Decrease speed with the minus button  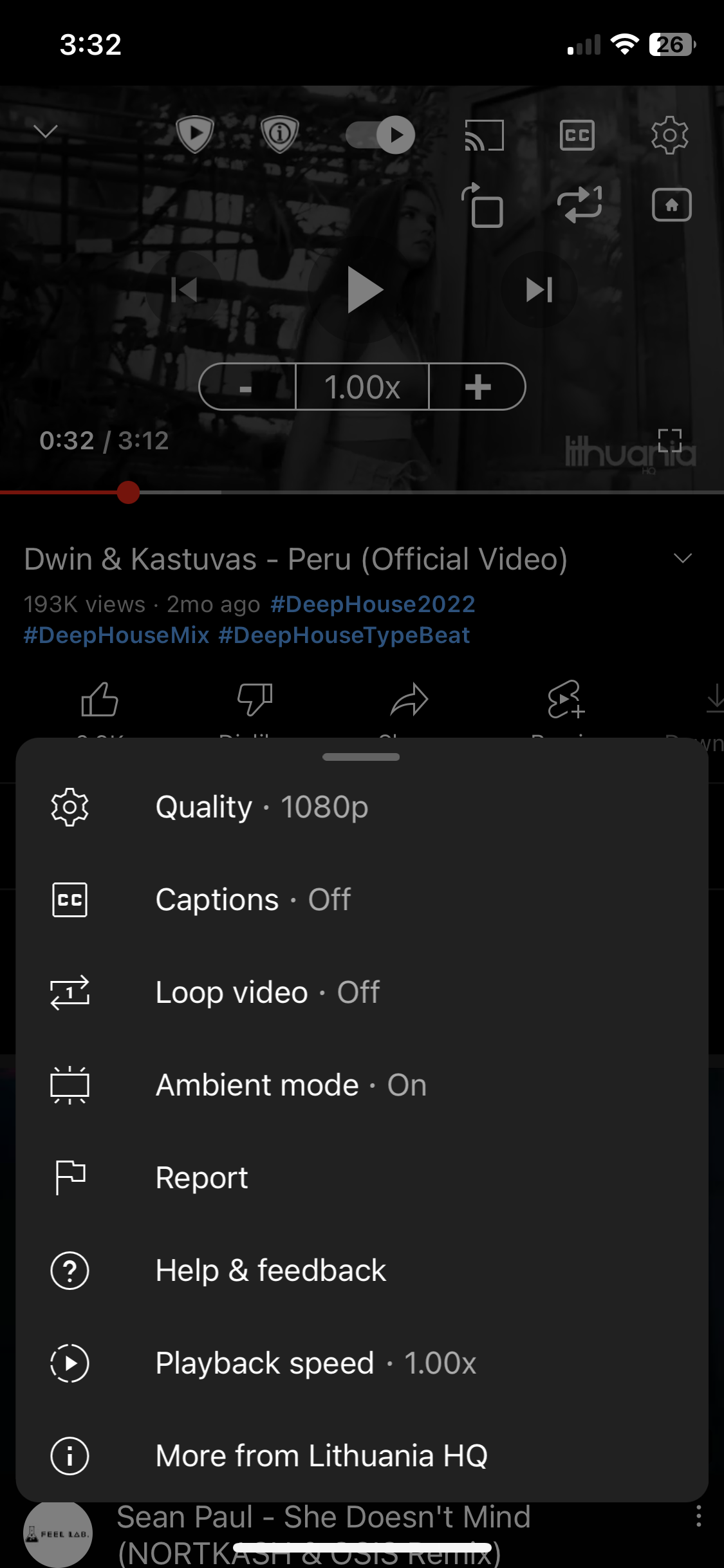pyautogui.click(x=246, y=387)
